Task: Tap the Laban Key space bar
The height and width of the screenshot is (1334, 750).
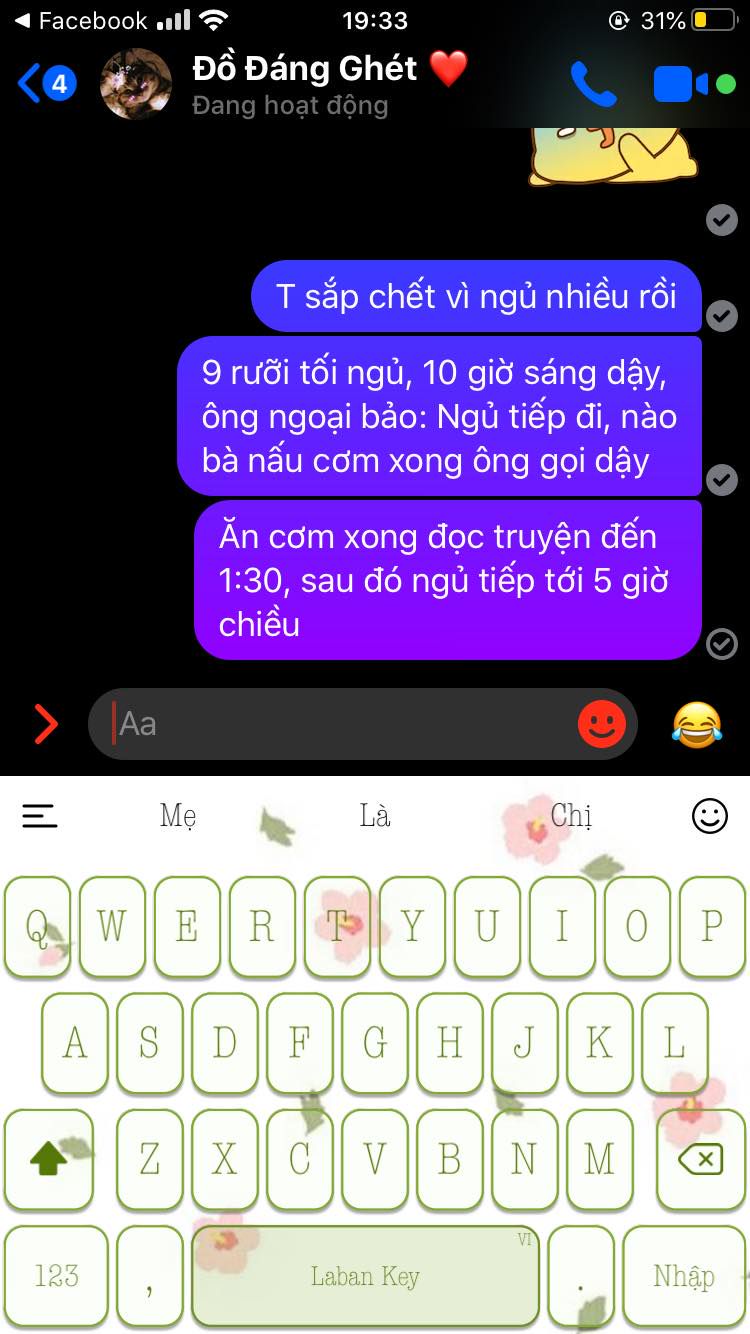Action: (x=365, y=1276)
